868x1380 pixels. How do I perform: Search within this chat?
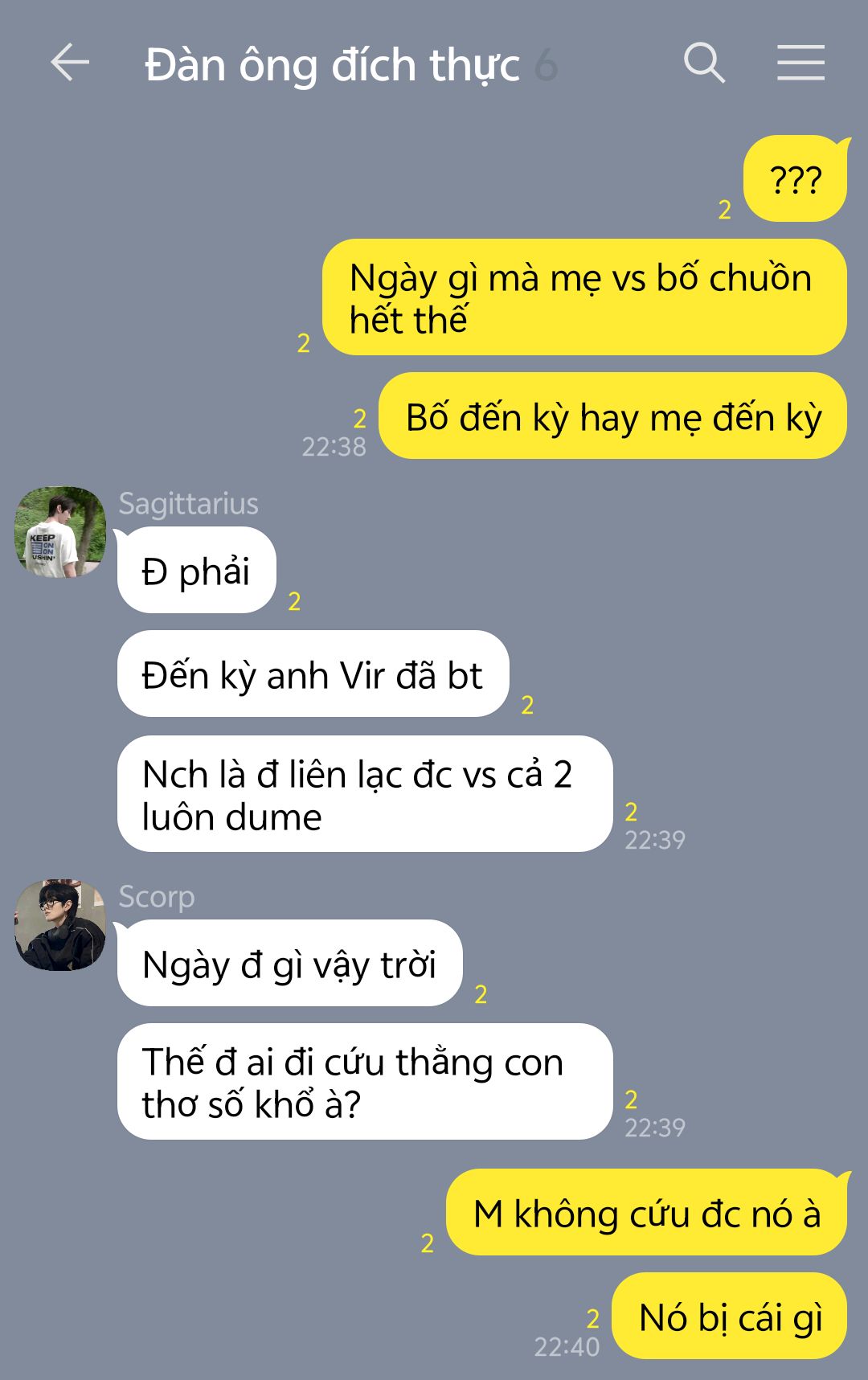703,63
